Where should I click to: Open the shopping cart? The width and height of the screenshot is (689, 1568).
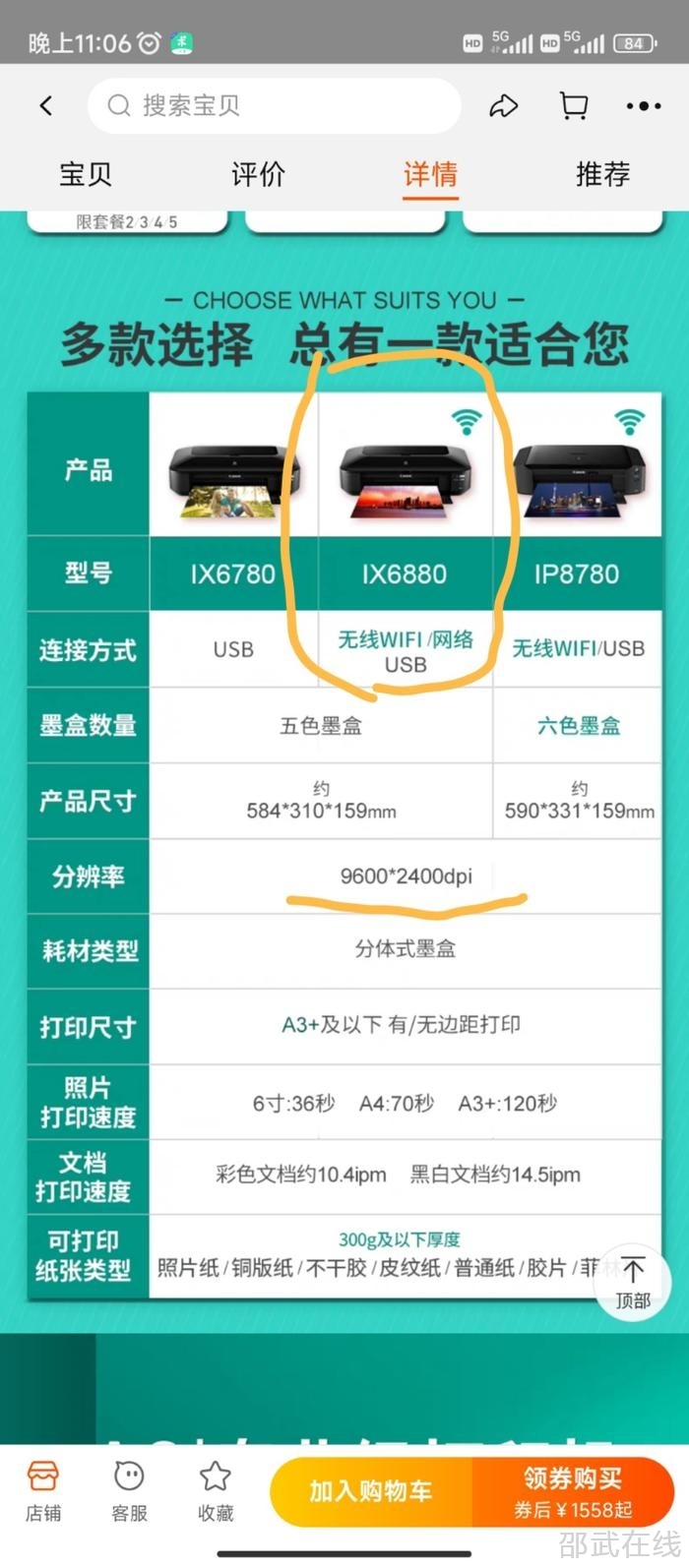[573, 105]
